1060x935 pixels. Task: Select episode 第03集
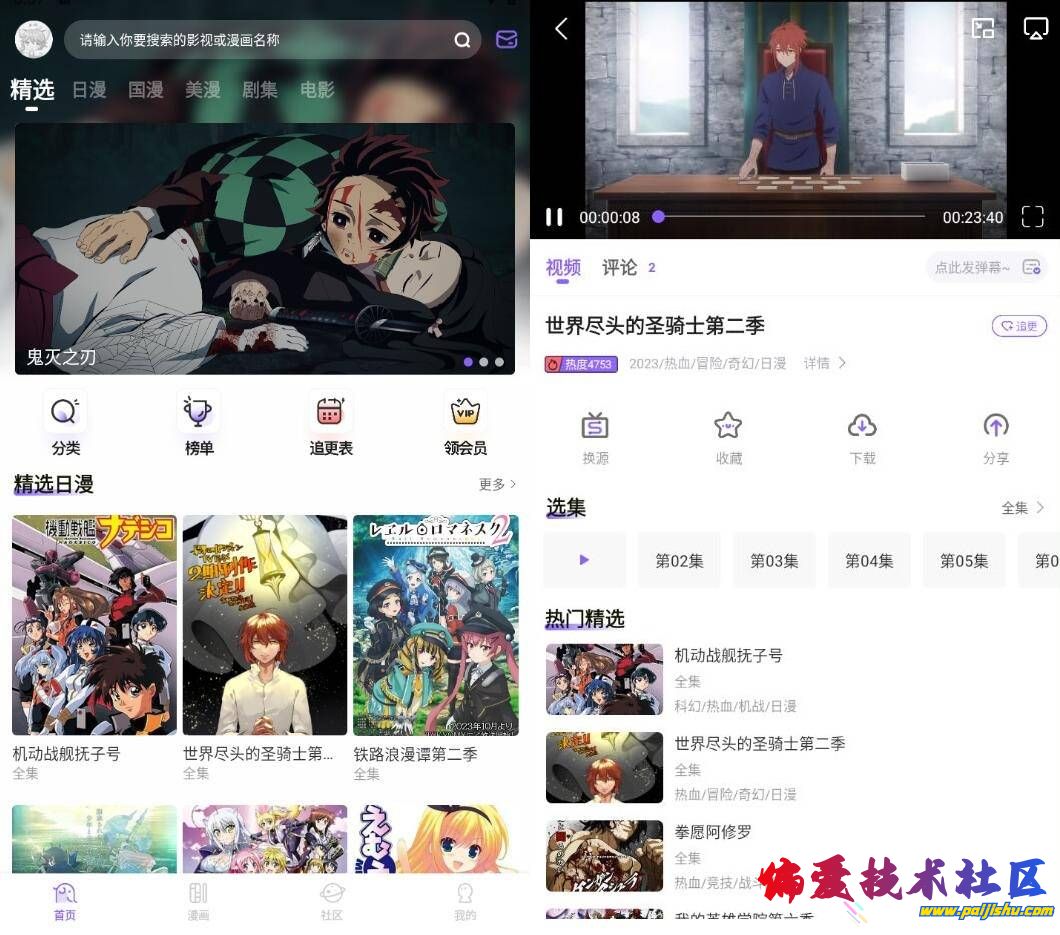click(x=774, y=560)
